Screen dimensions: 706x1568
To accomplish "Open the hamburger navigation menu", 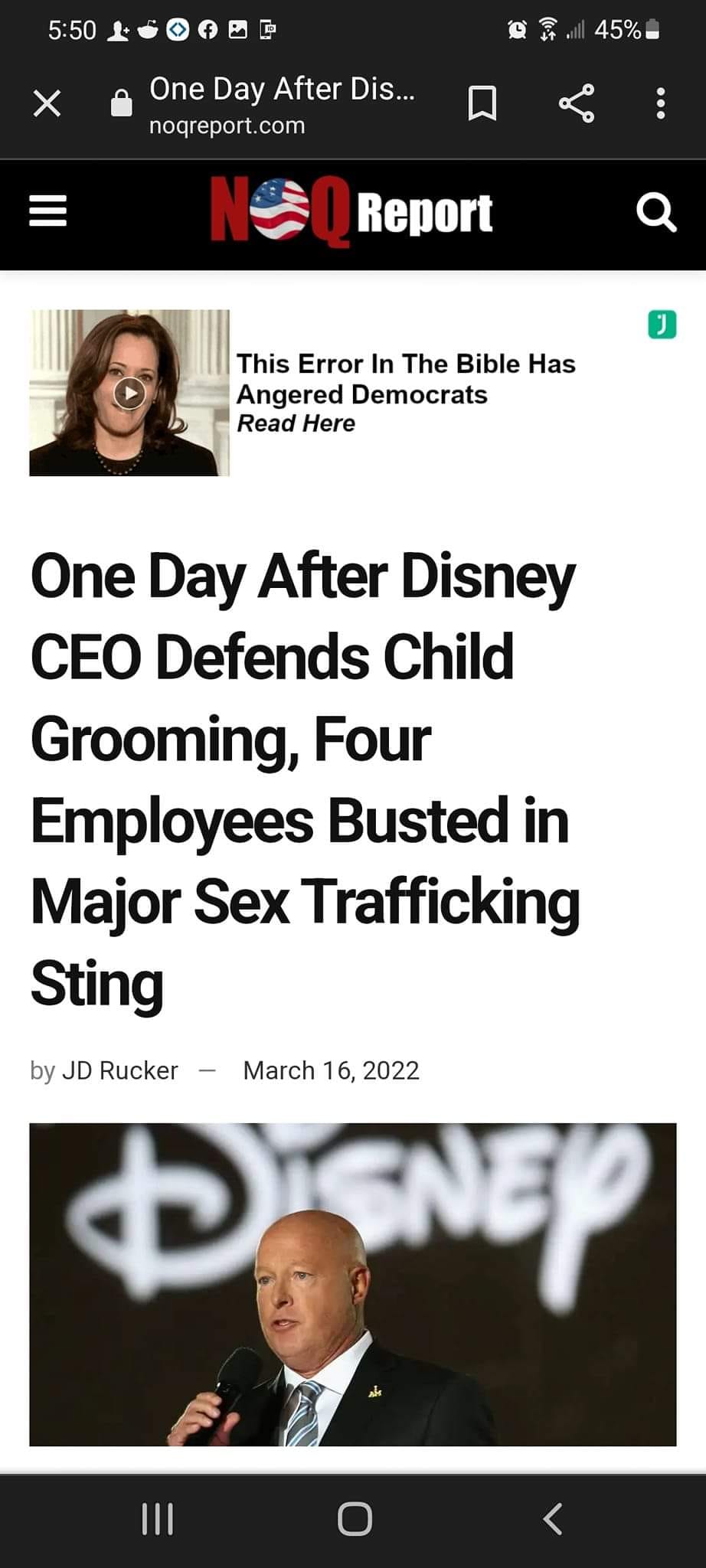I will tap(48, 212).
